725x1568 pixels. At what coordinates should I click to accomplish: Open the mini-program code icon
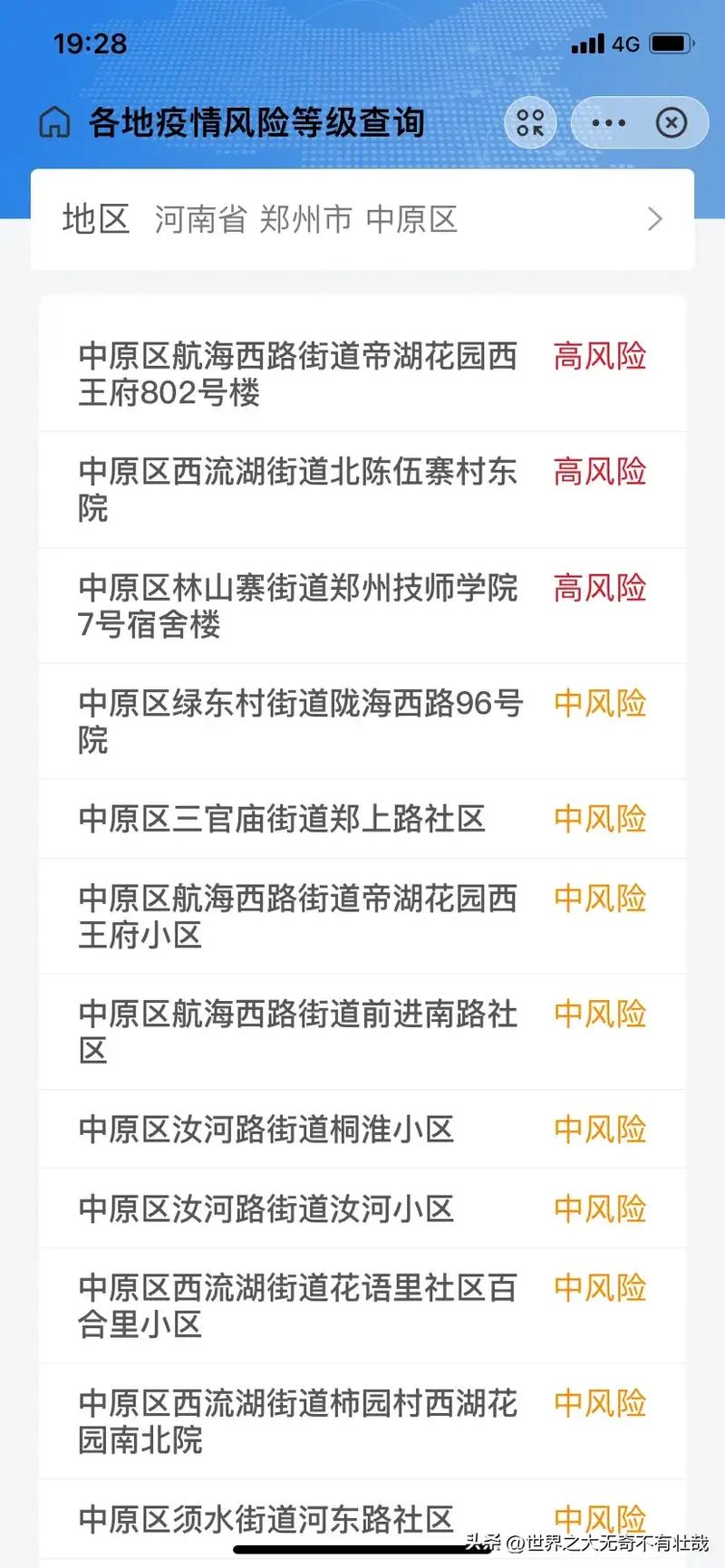coord(529,122)
